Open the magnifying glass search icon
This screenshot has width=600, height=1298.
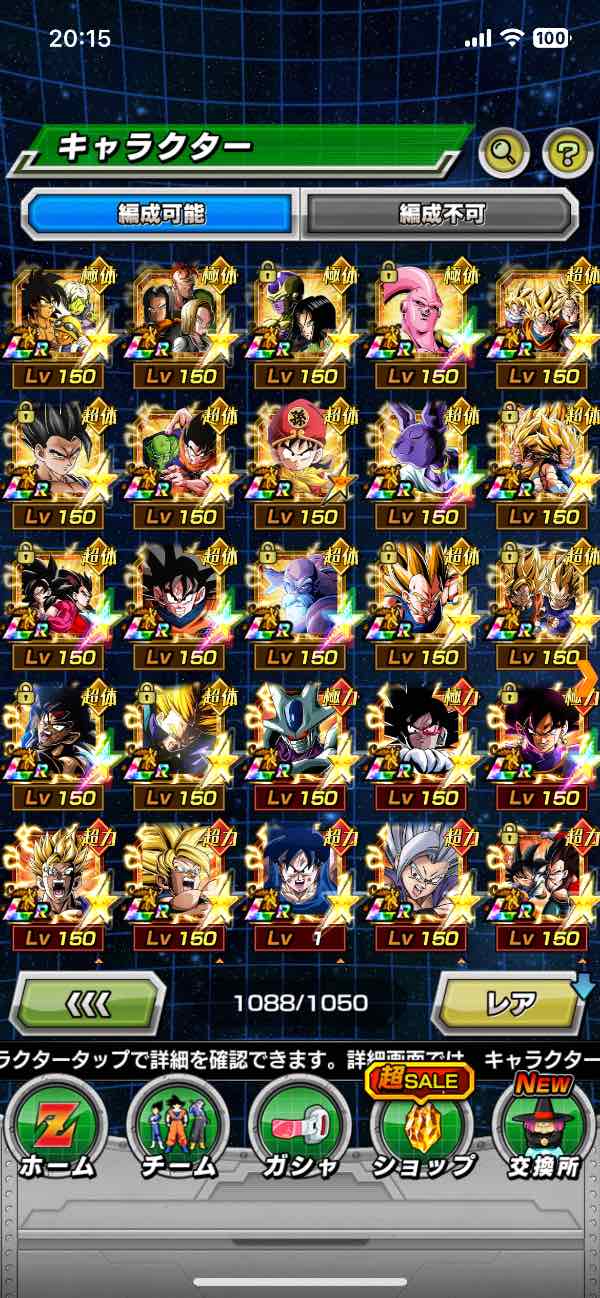click(504, 153)
